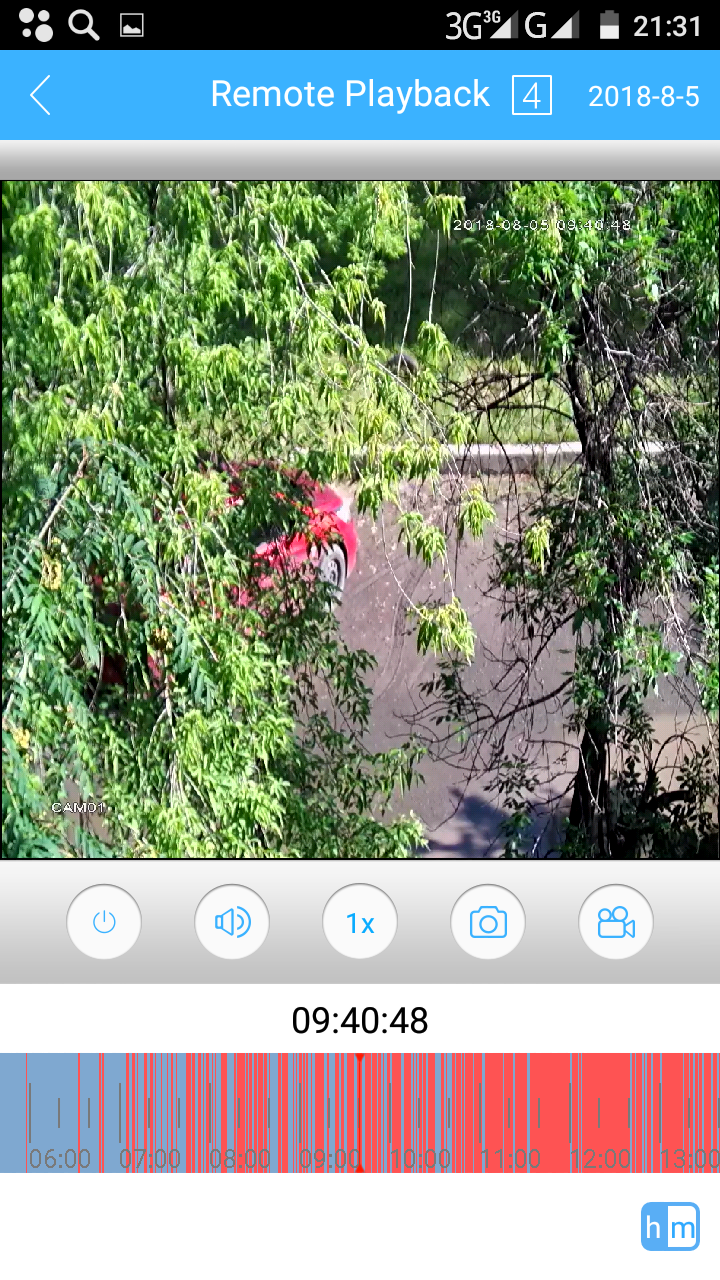Viewport: 720px width, 1280px height.
Task: Tap the video playback view
Action: (x=360, y=519)
